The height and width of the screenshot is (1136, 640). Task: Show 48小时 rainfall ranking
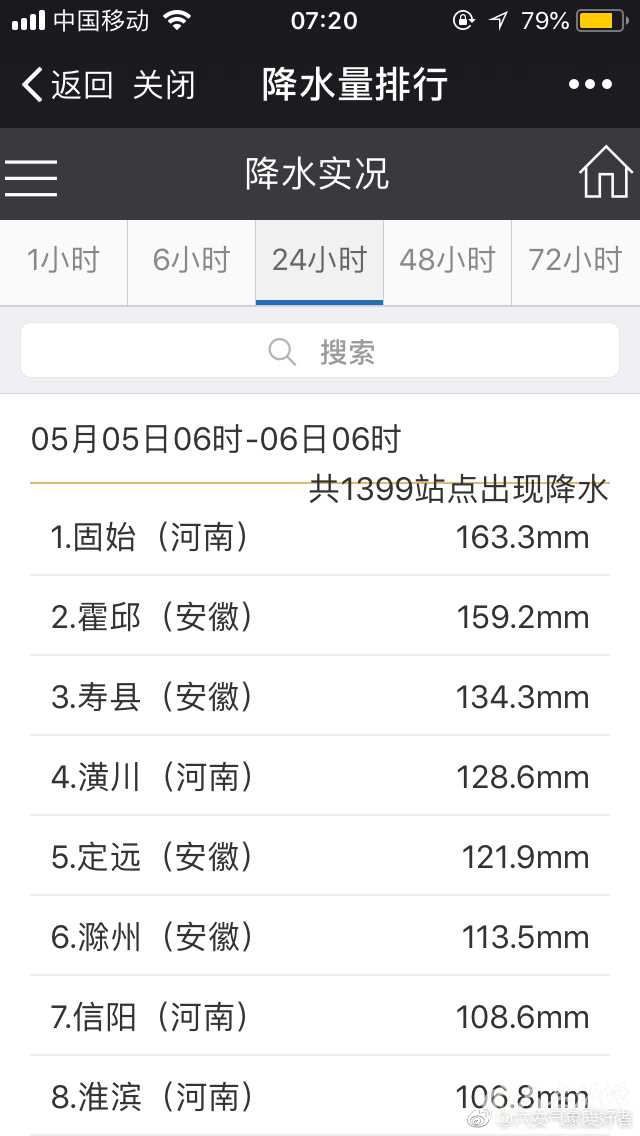pos(447,261)
